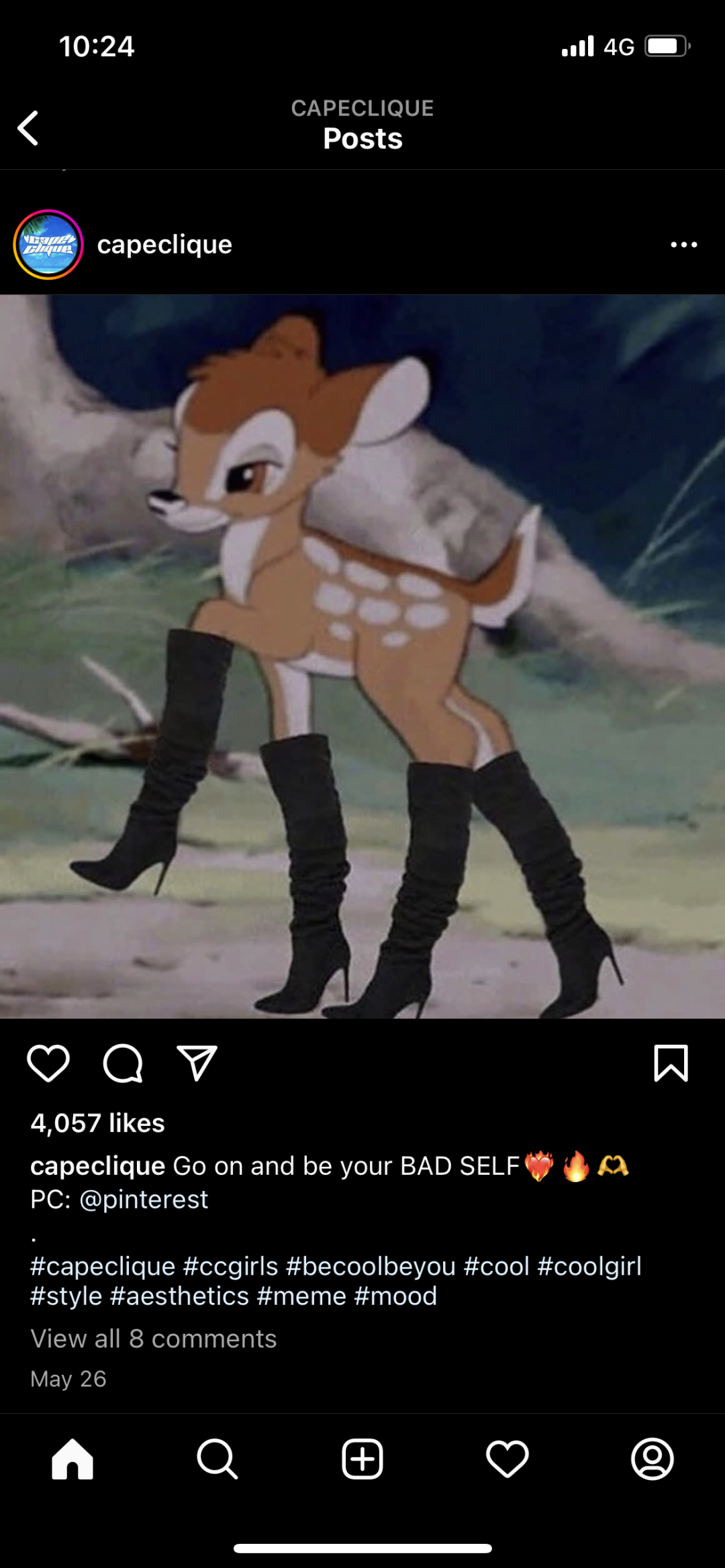Open the activity heart tab
The image size is (725, 1568).
pyautogui.click(x=507, y=1459)
